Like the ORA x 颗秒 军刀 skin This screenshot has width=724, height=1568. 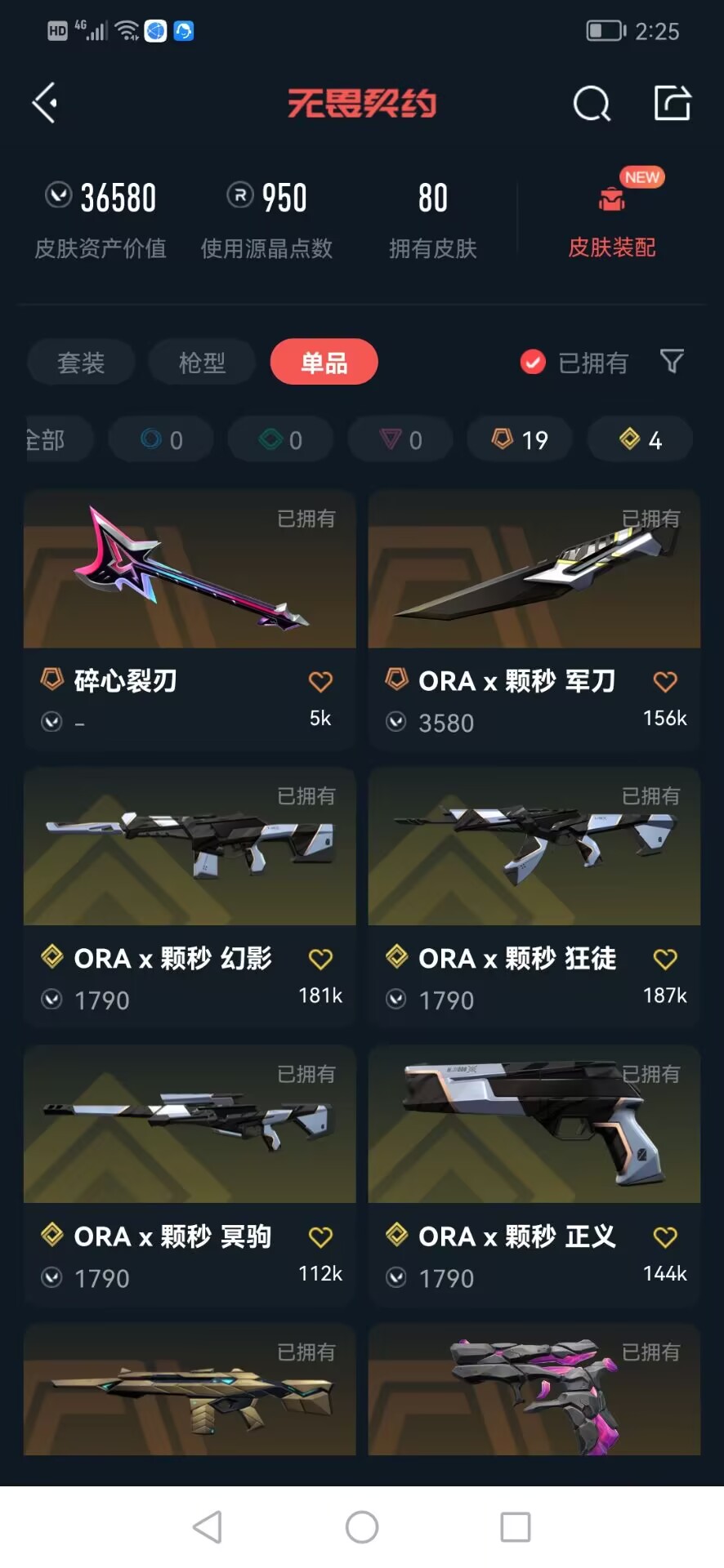665,681
